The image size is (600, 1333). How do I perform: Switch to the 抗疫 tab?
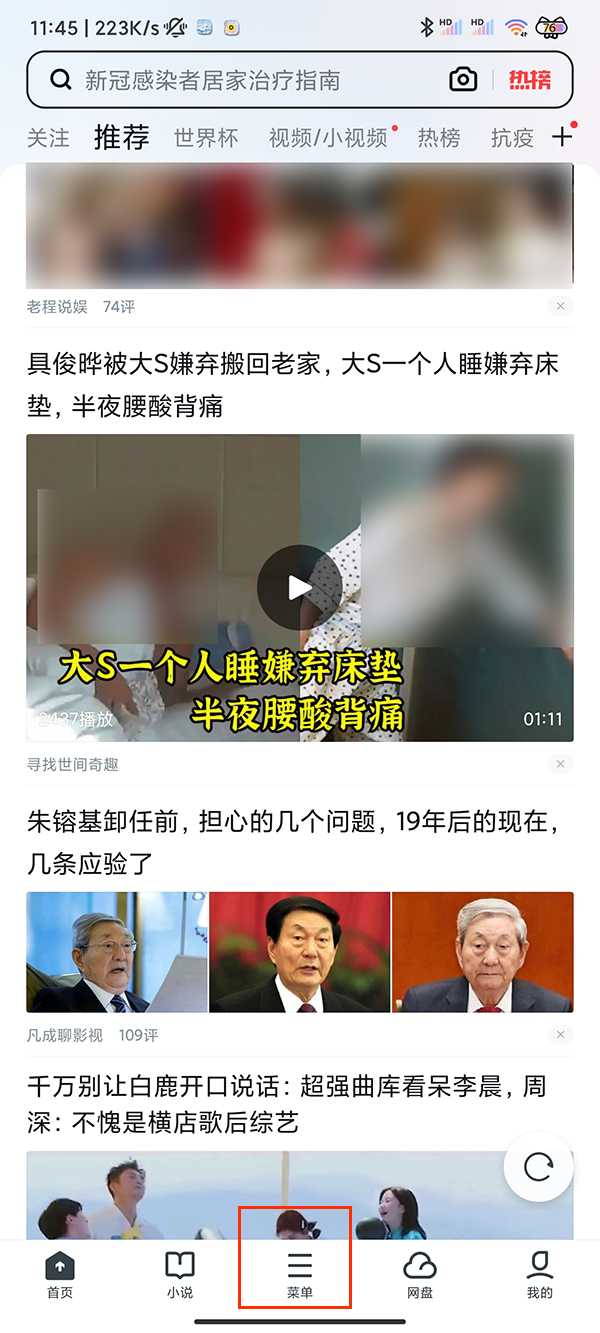pyautogui.click(x=512, y=138)
